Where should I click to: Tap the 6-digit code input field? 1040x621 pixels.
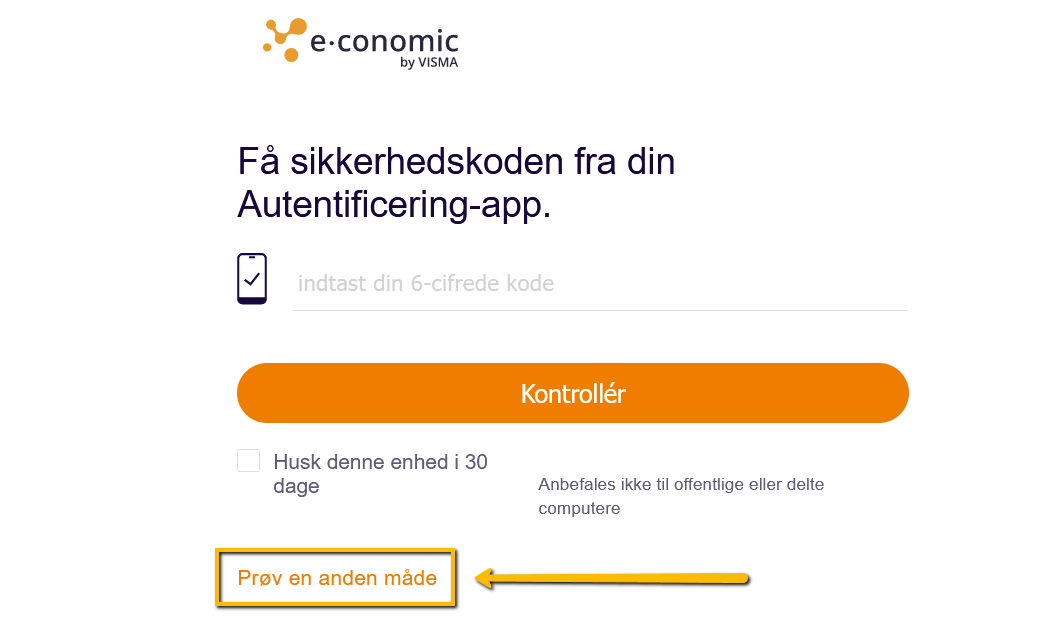[600, 284]
